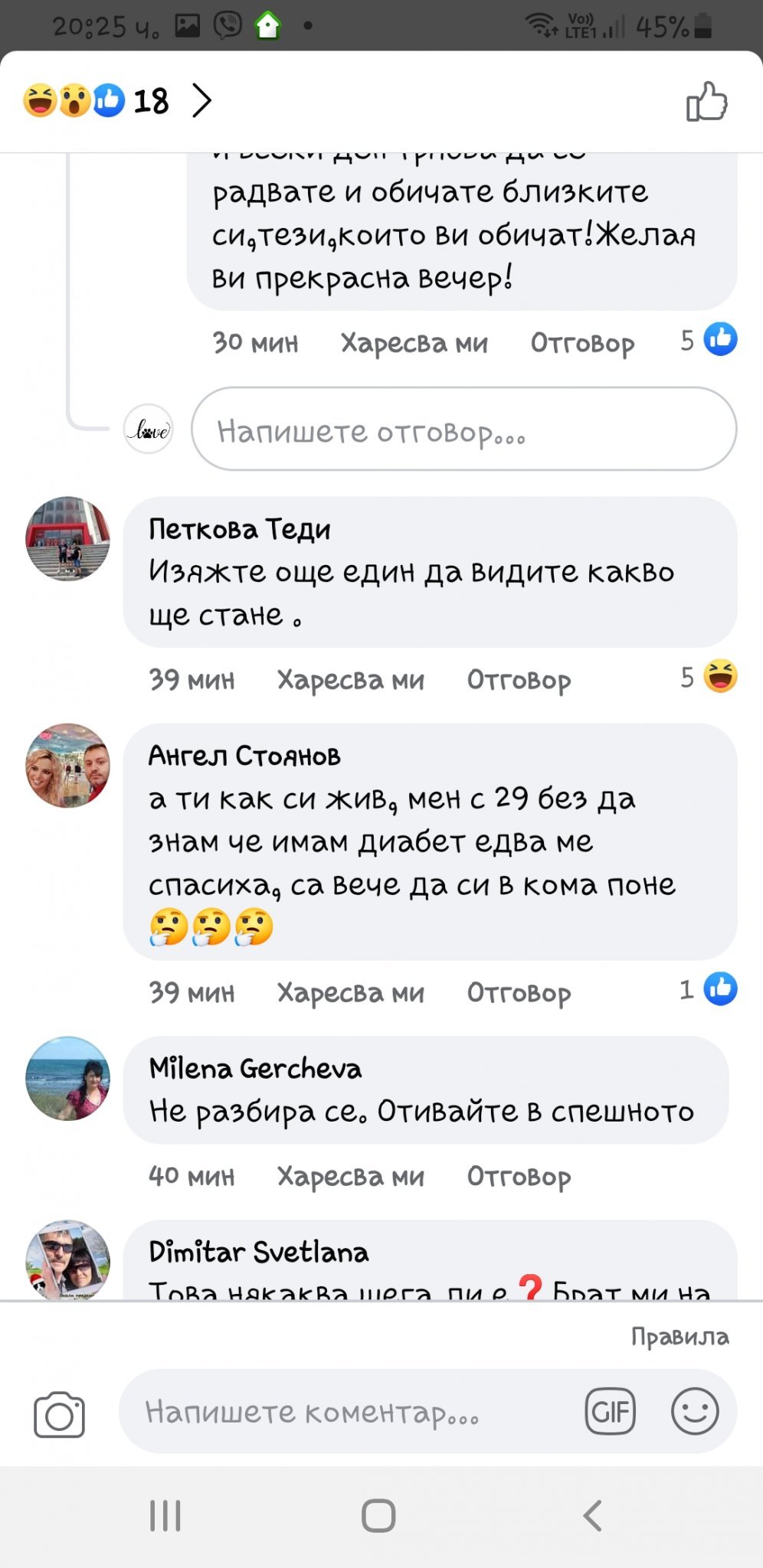Reply to Milena Gercheva's comment
This screenshot has height=1568, width=763.
pyautogui.click(x=519, y=1176)
